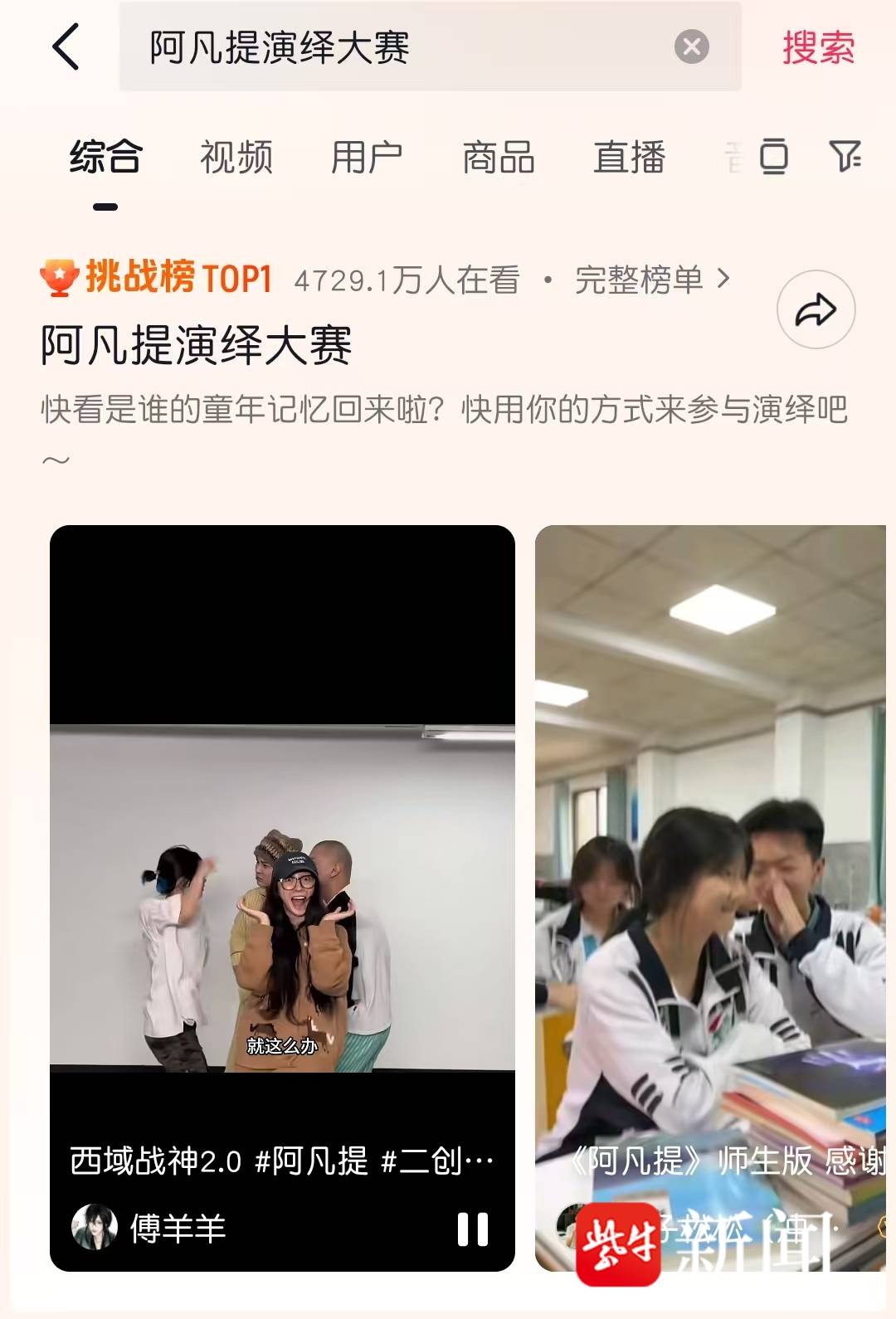Go back using the top-left arrow
Image resolution: width=896 pixels, height=1319 pixels.
(66, 47)
